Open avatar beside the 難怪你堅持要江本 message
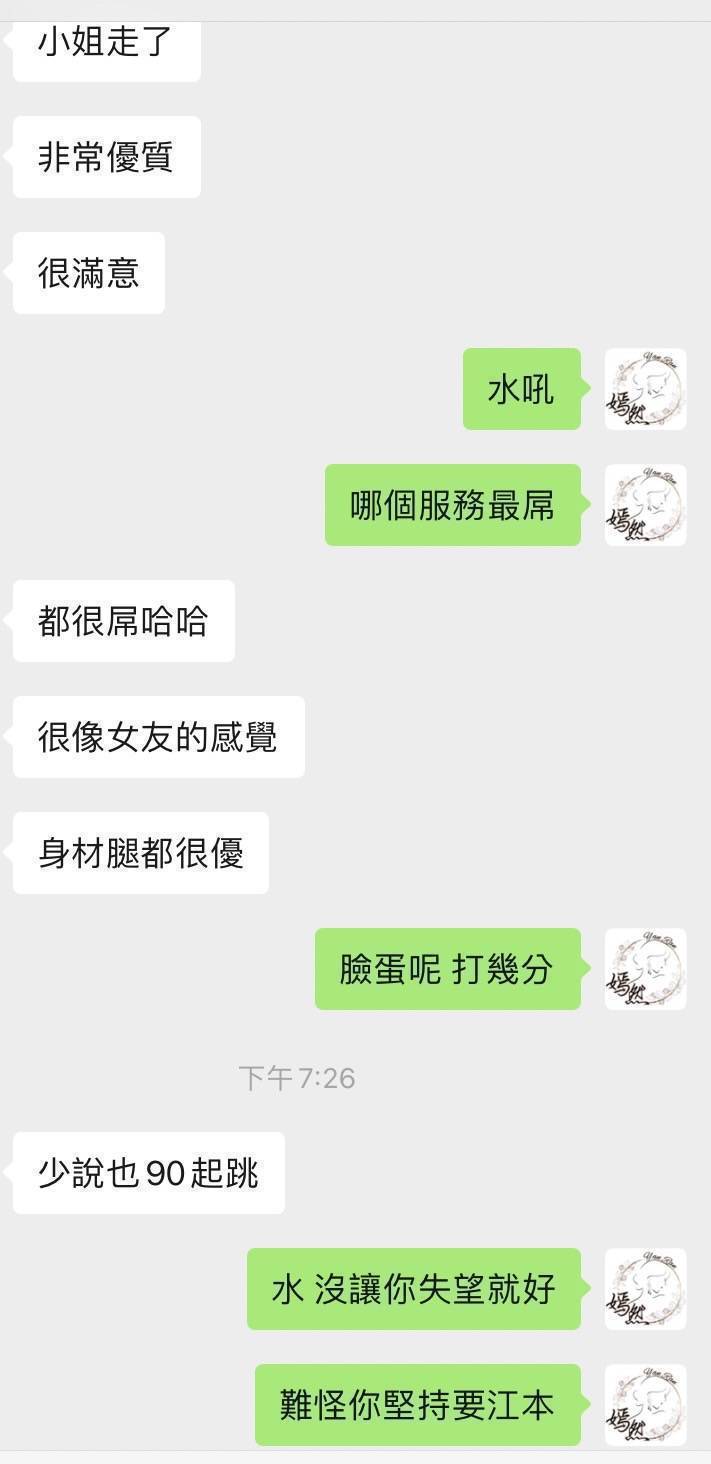 [645, 1405]
